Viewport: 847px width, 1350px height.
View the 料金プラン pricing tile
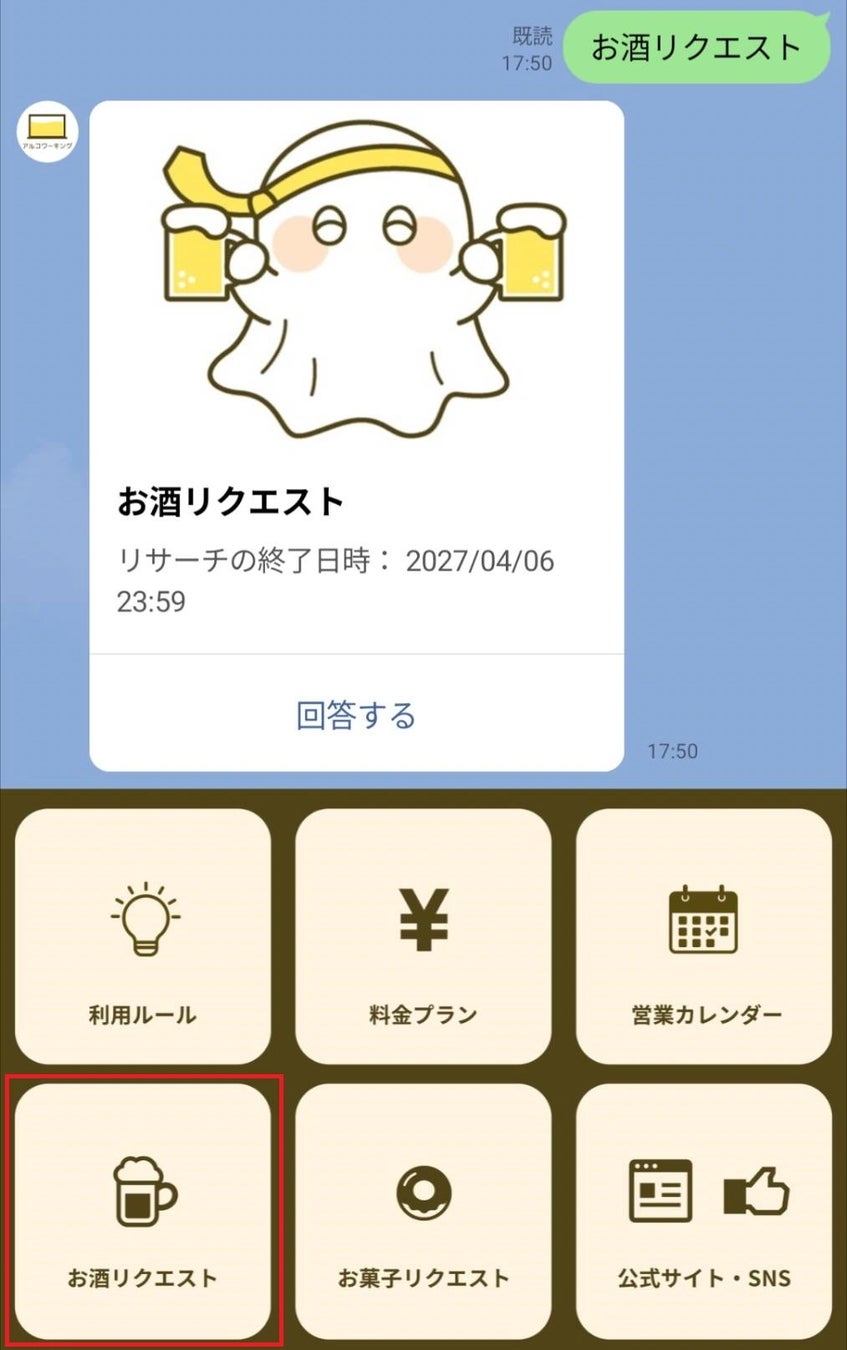click(x=423, y=936)
